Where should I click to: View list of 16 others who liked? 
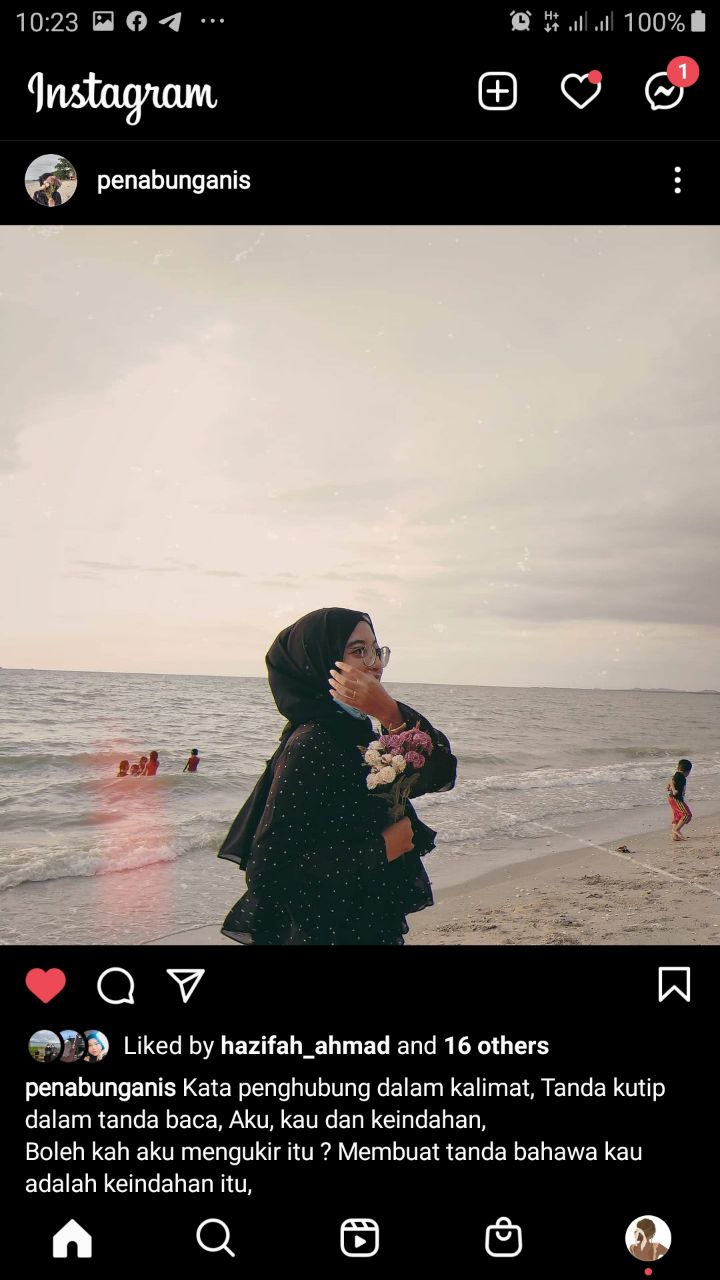[x=496, y=1046]
